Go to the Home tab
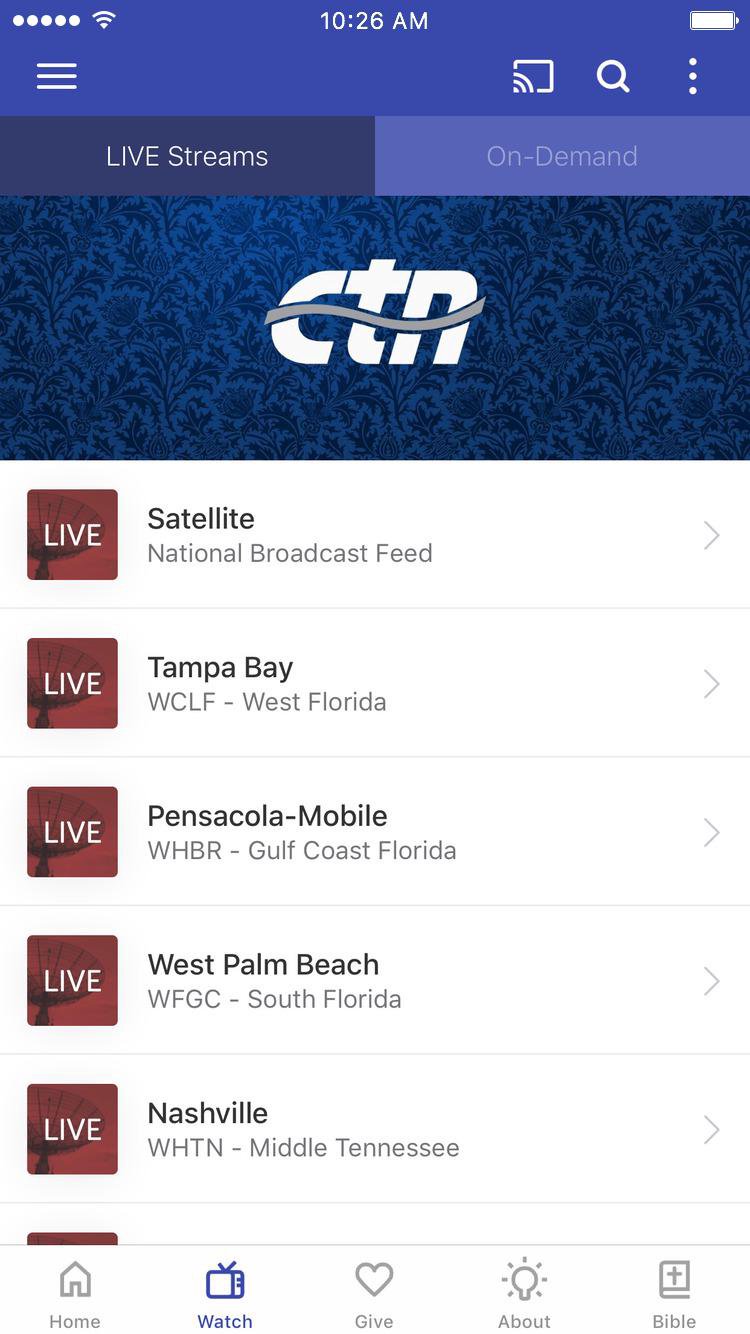 coord(75,1293)
